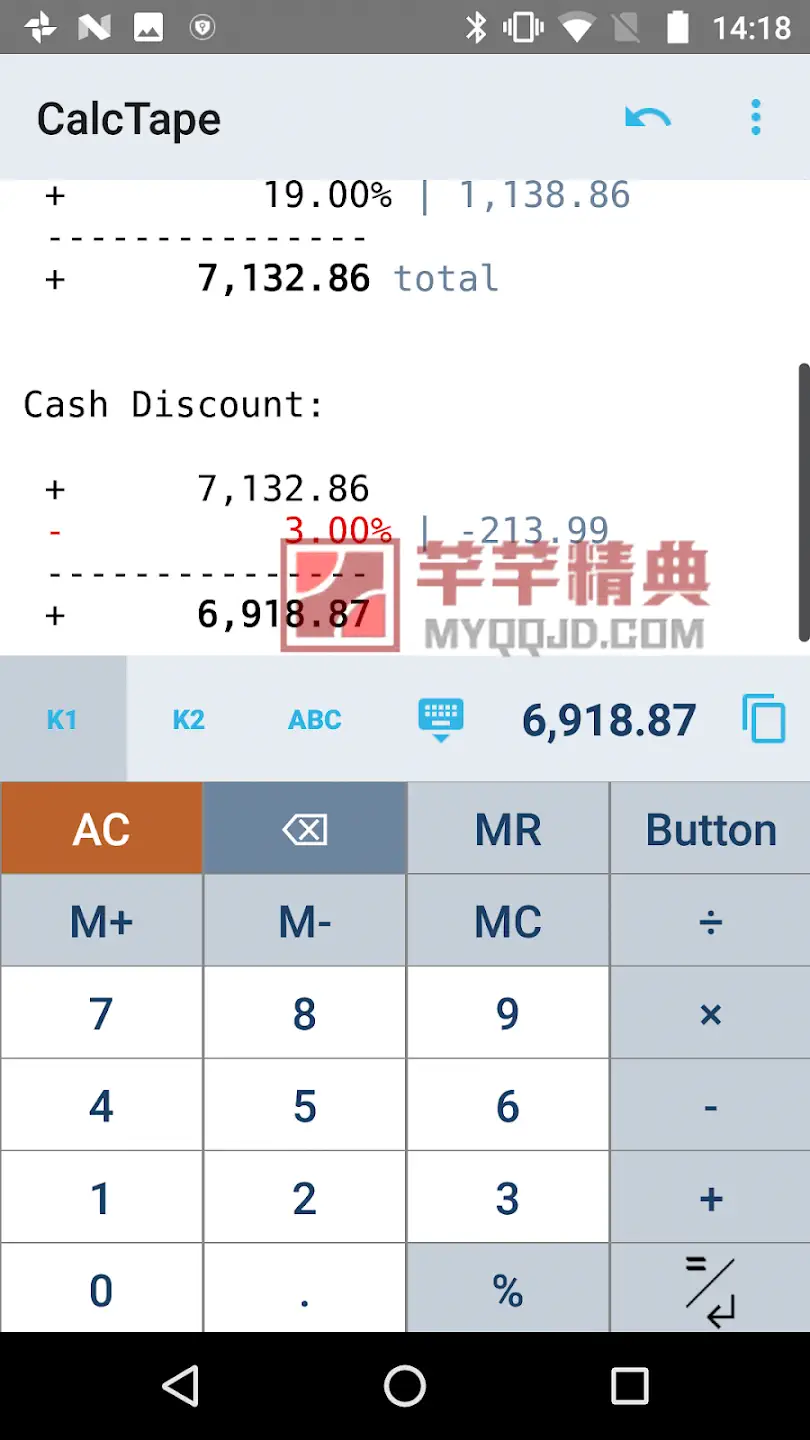Screen dimensions: 810x1440
Task: Clear memory with MC
Action: click(x=507, y=921)
